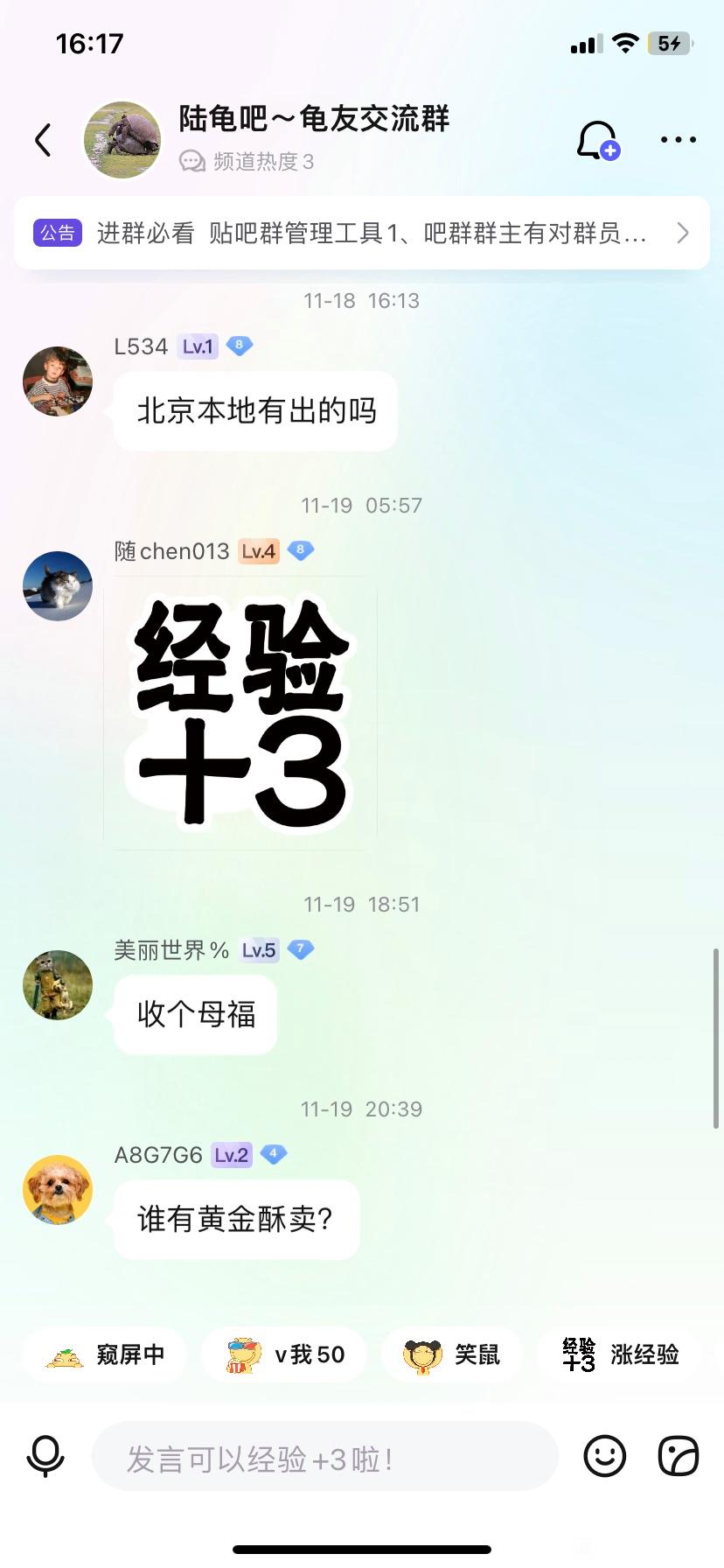
Task: Tap 美丽世界%'s avatar
Action: click(x=58, y=985)
